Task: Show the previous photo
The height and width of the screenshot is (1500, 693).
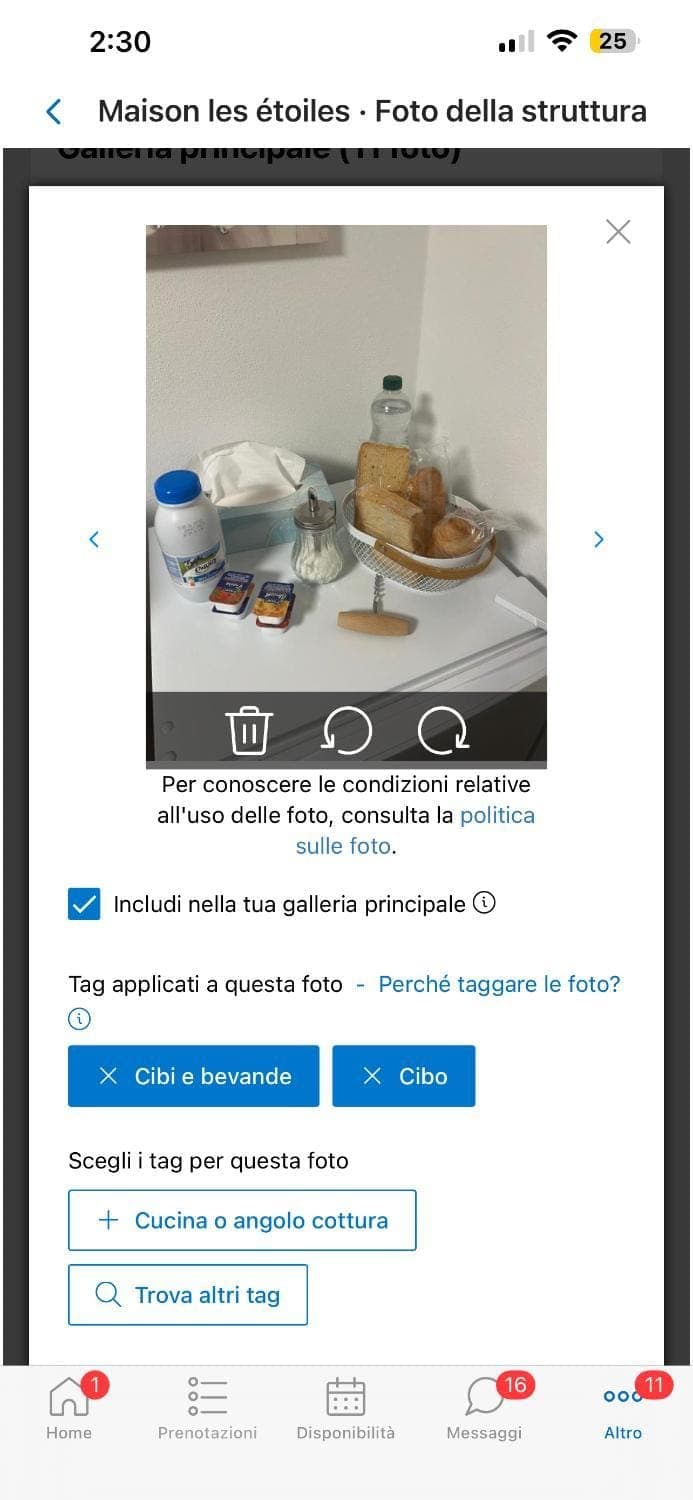Action: [94, 539]
